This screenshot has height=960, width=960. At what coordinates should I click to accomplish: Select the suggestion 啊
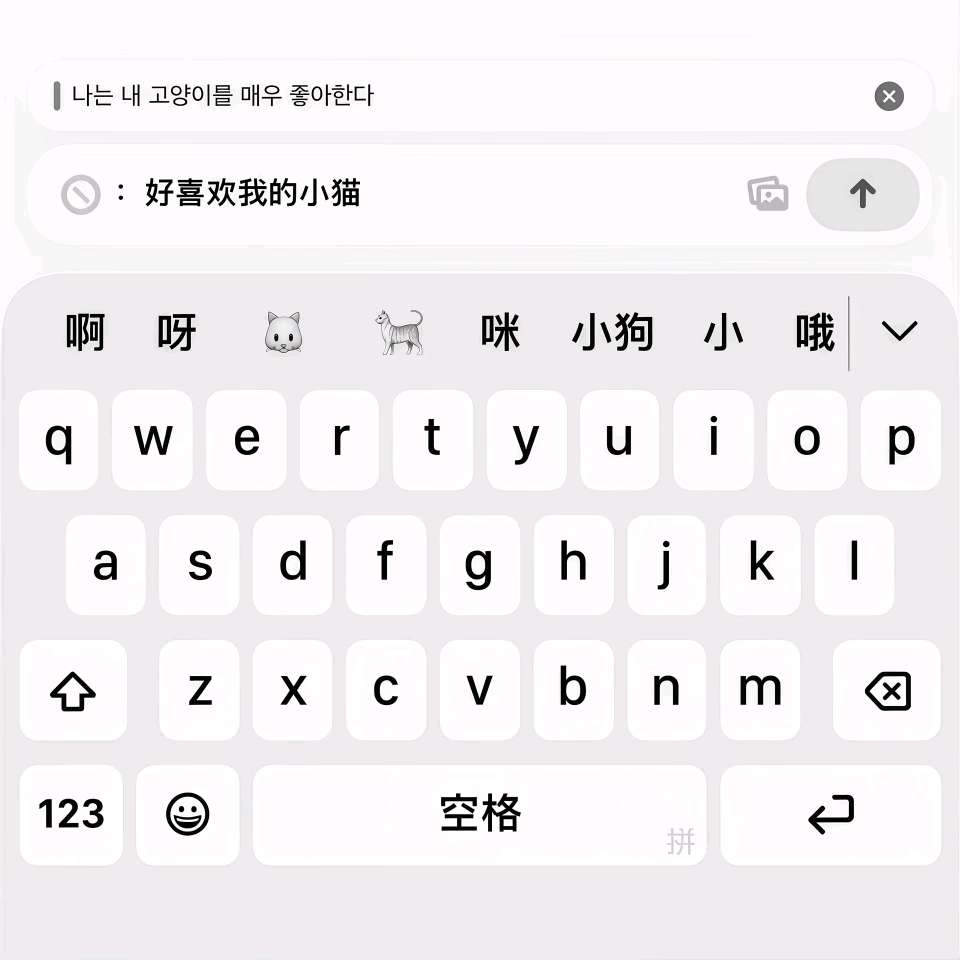tap(85, 332)
